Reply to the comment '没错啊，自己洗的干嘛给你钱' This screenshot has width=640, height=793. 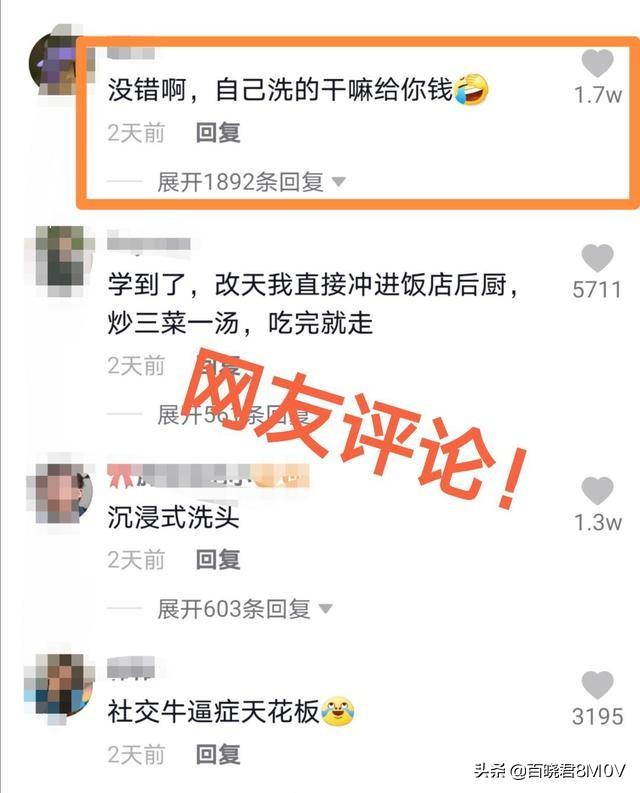(x=218, y=132)
